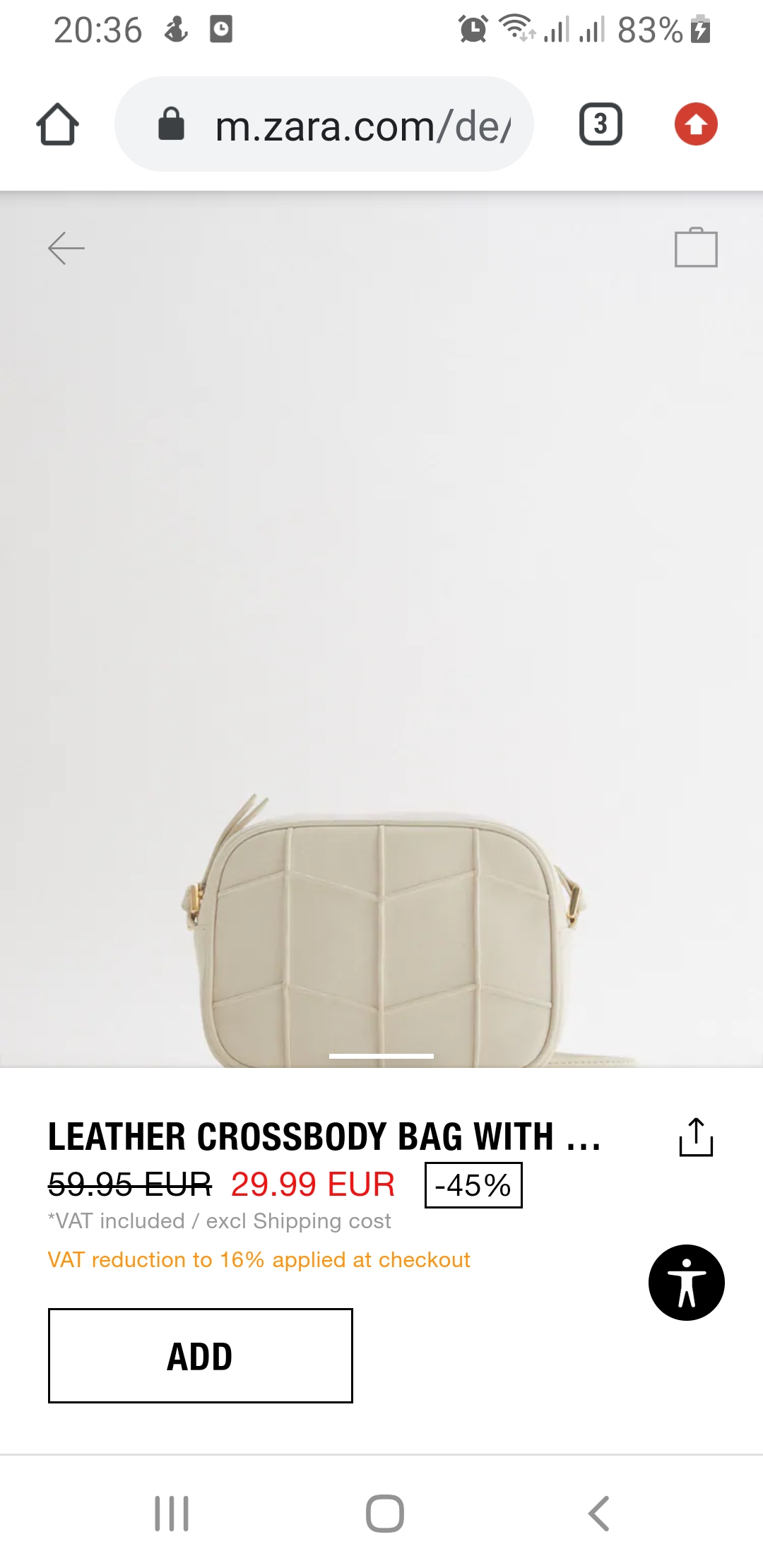
Task: Edit the m.zara.com address bar
Action: click(324, 124)
